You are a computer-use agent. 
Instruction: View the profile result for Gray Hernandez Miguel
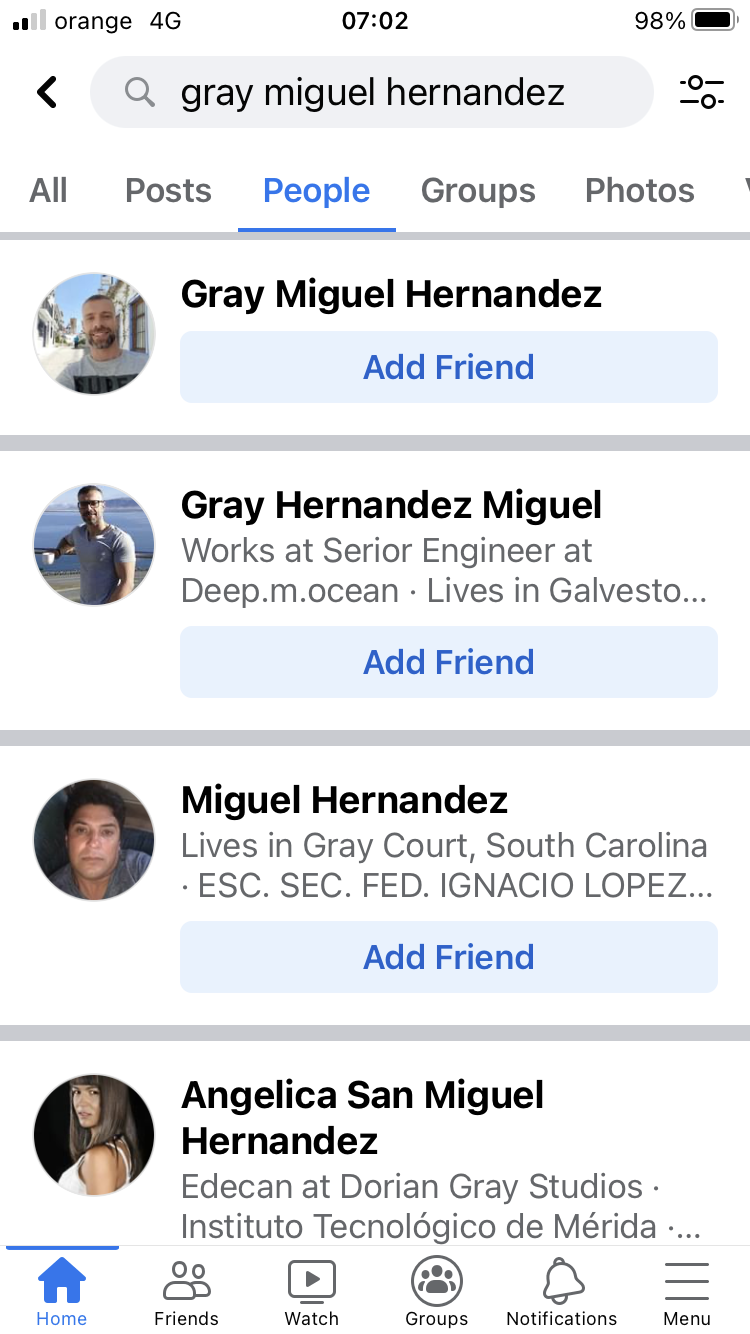pos(391,505)
